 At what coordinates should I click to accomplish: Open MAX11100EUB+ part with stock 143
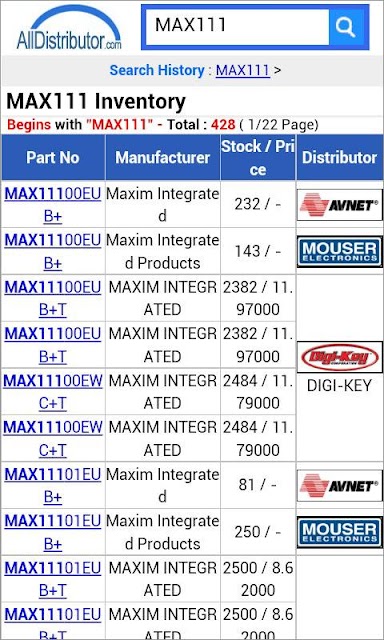(x=53, y=251)
